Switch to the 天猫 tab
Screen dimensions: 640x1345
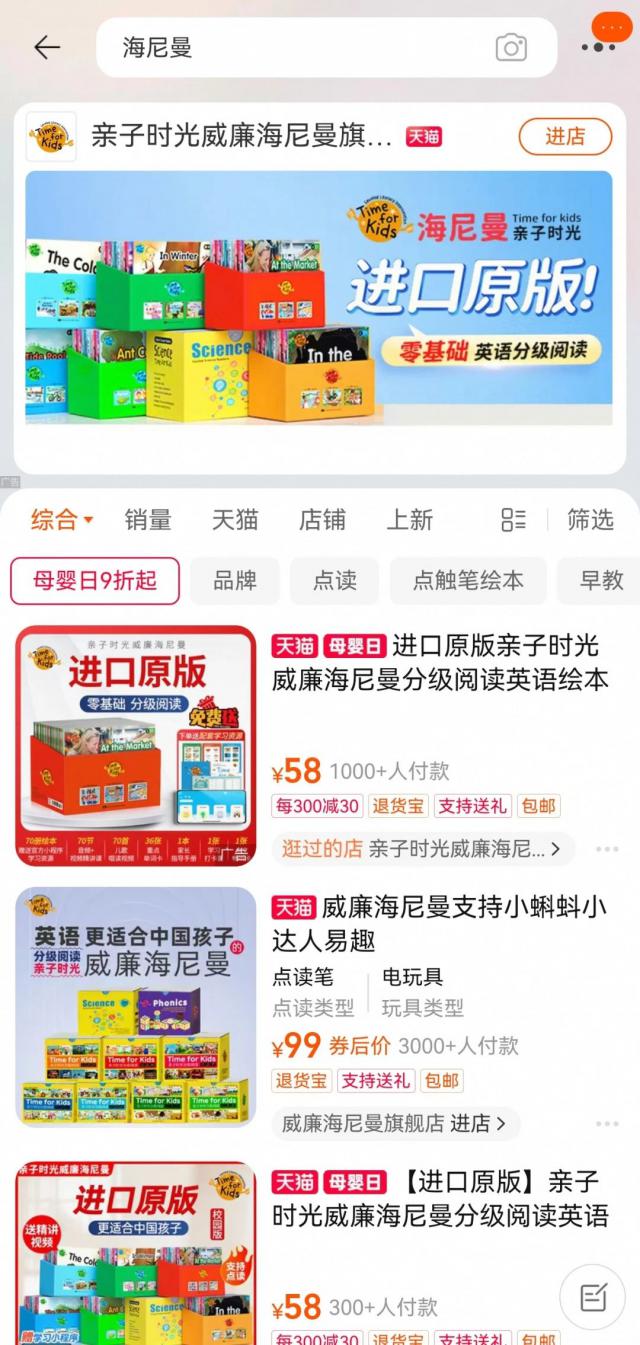235,519
